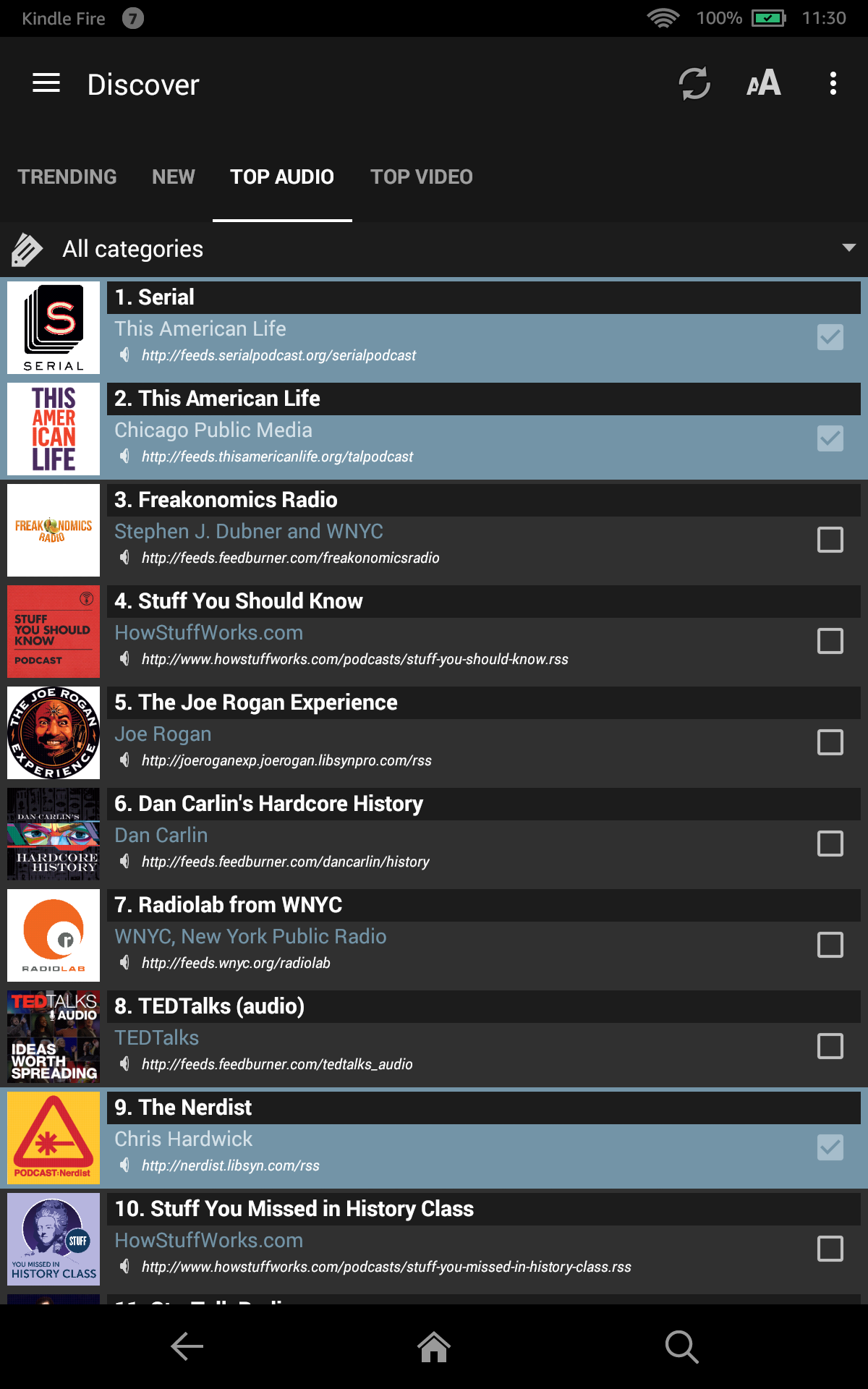Image resolution: width=868 pixels, height=1389 pixels.
Task: Uncheck the This American Life checkbox
Action: pyautogui.click(x=830, y=438)
